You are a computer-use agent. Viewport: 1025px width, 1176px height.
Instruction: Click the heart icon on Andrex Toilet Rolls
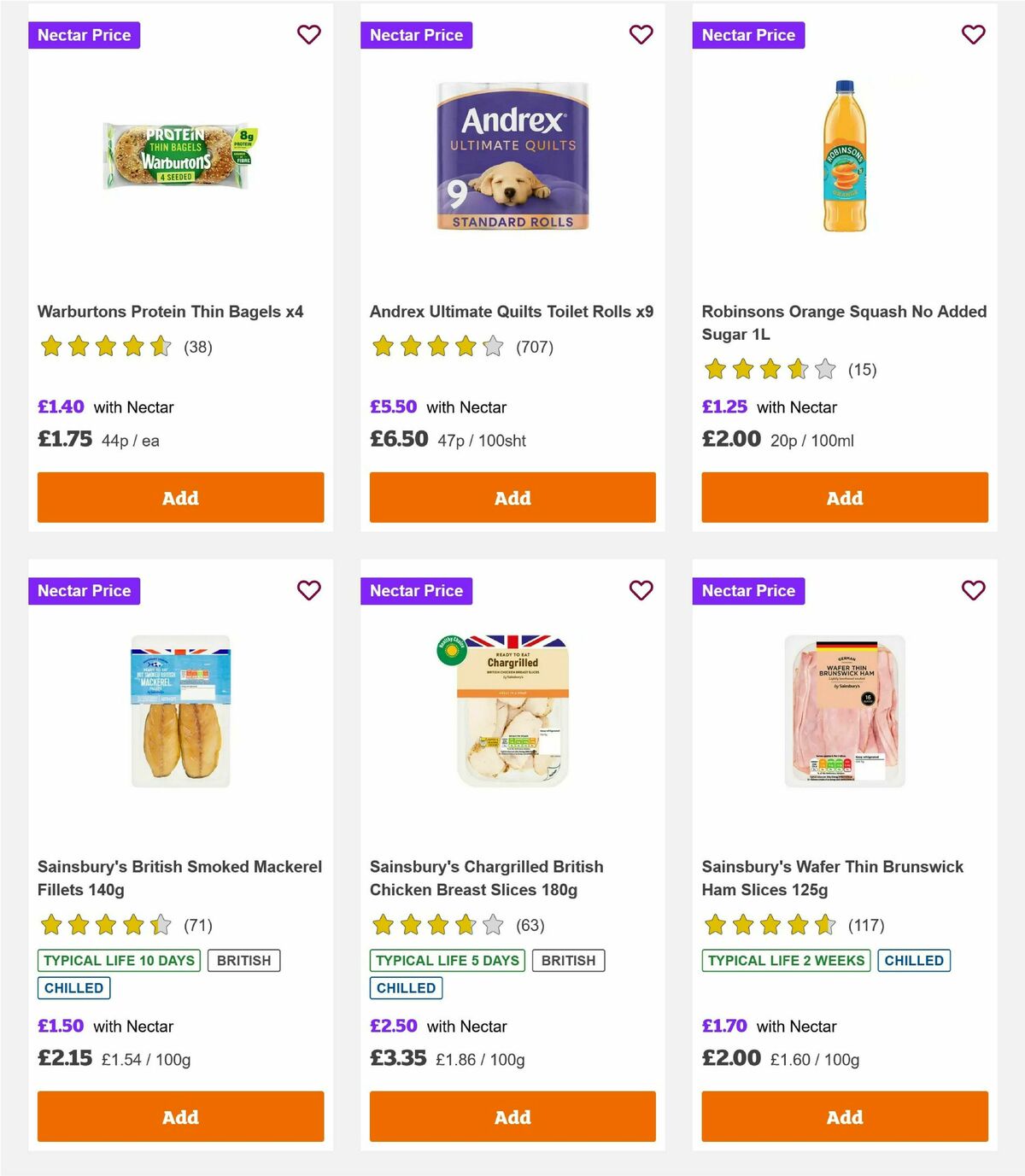point(641,35)
